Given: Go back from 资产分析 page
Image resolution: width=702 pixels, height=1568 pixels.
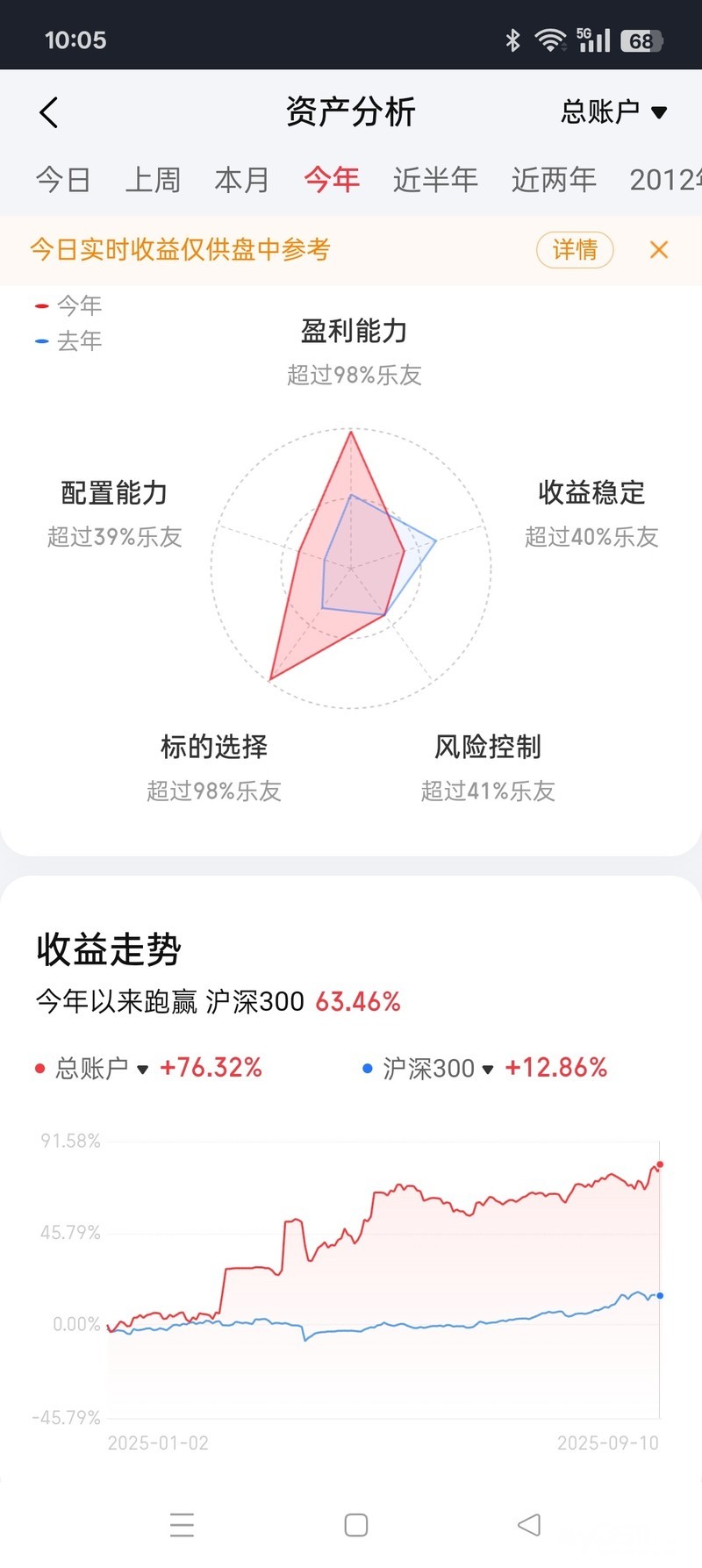Looking at the screenshot, I should point(49,112).
